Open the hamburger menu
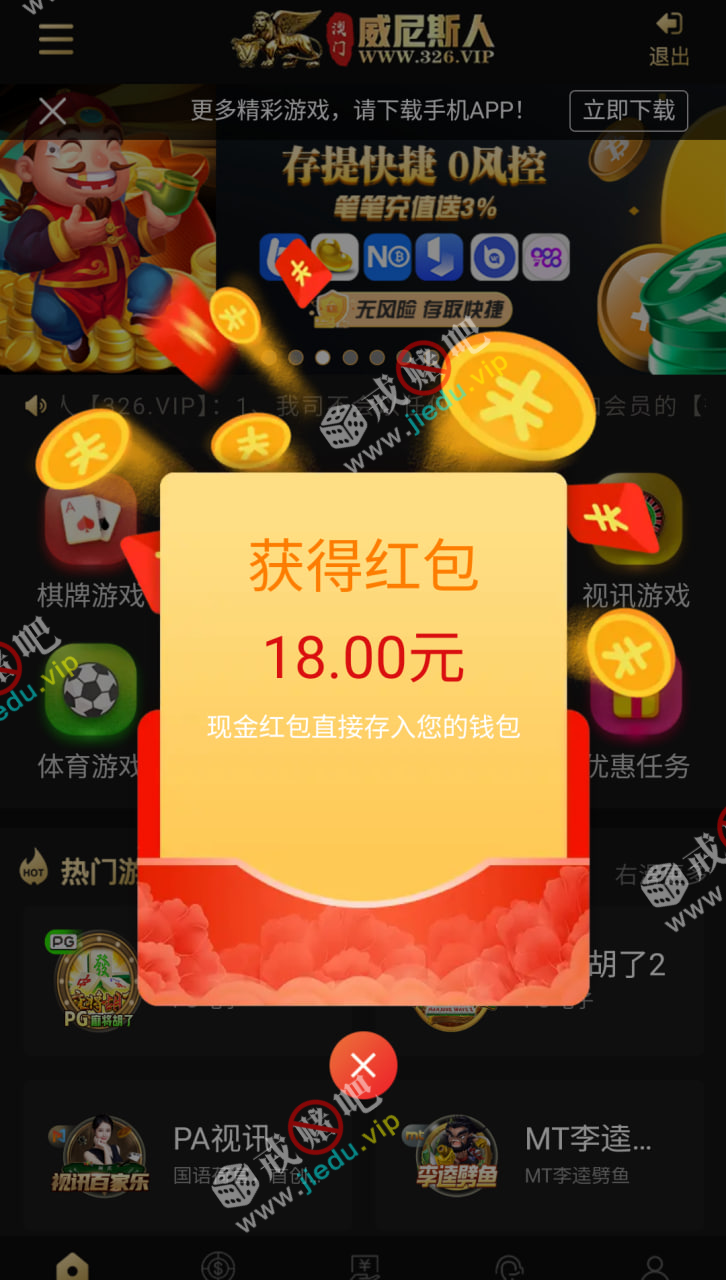 [x=56, y=38]
